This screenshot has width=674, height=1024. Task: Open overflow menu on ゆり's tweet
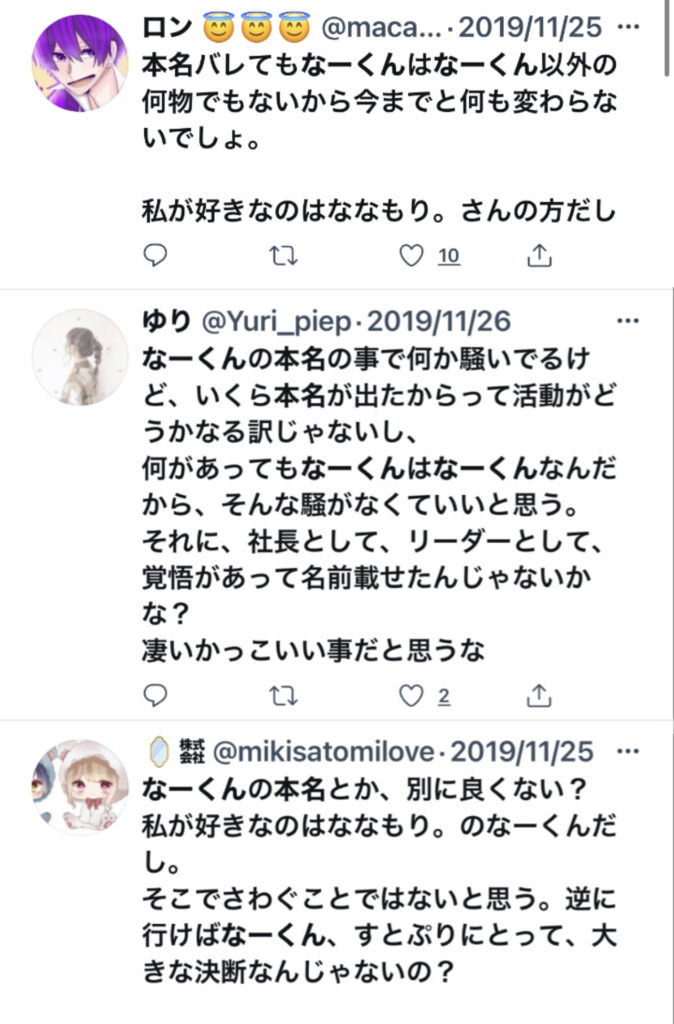click(x=626, y=321)
